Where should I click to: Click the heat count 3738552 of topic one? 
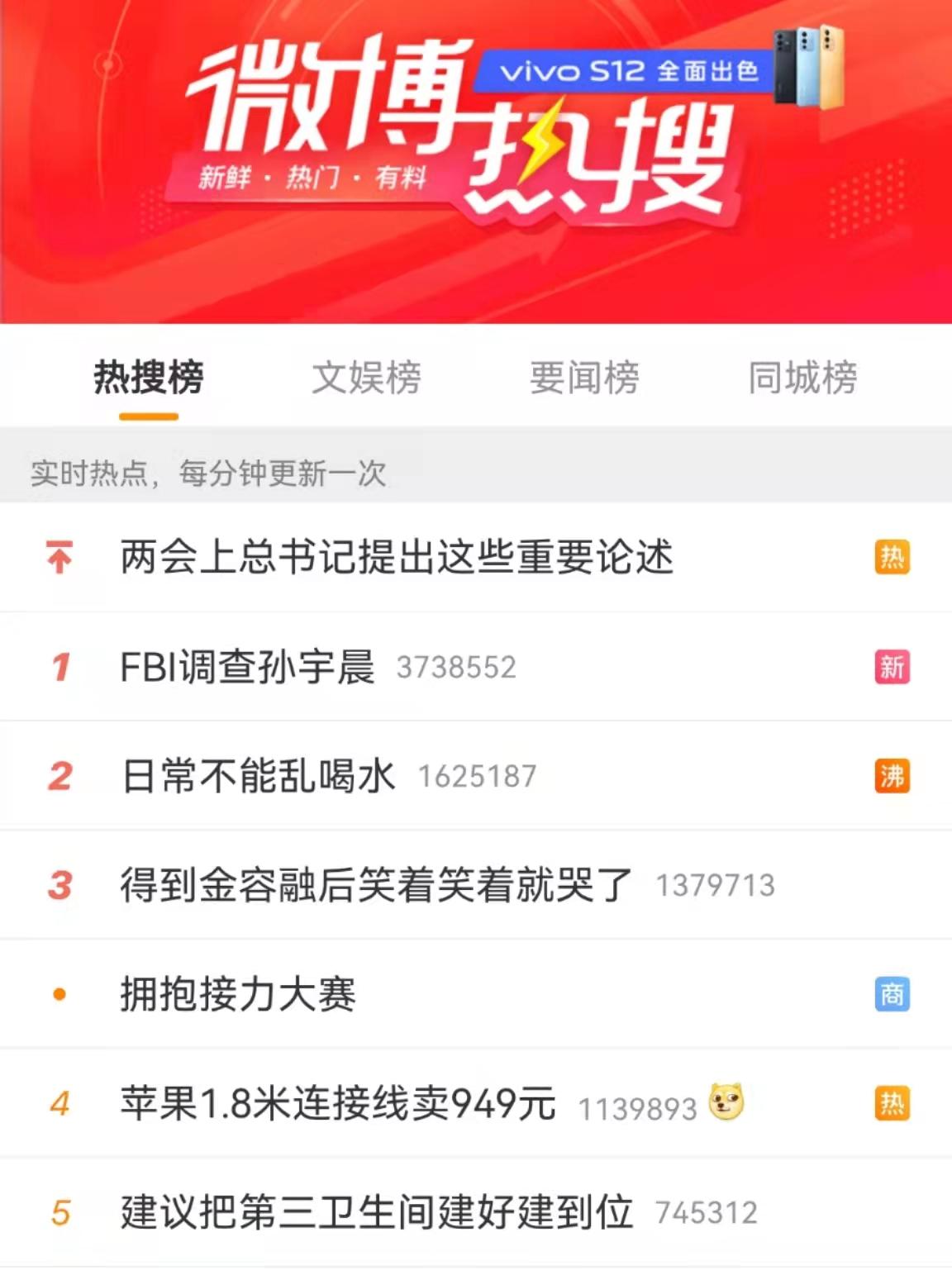tap(459, 669)
